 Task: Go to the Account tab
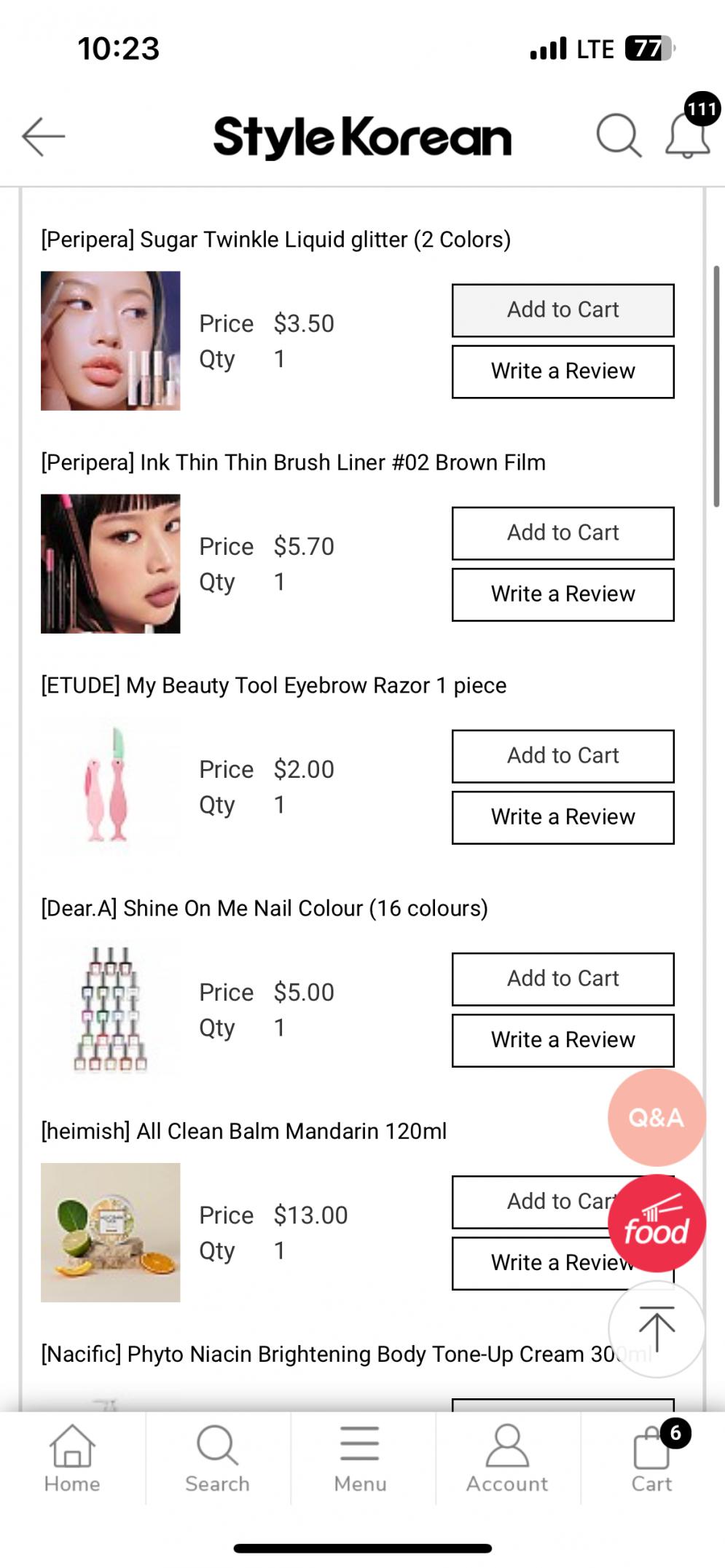(507, 1458)
